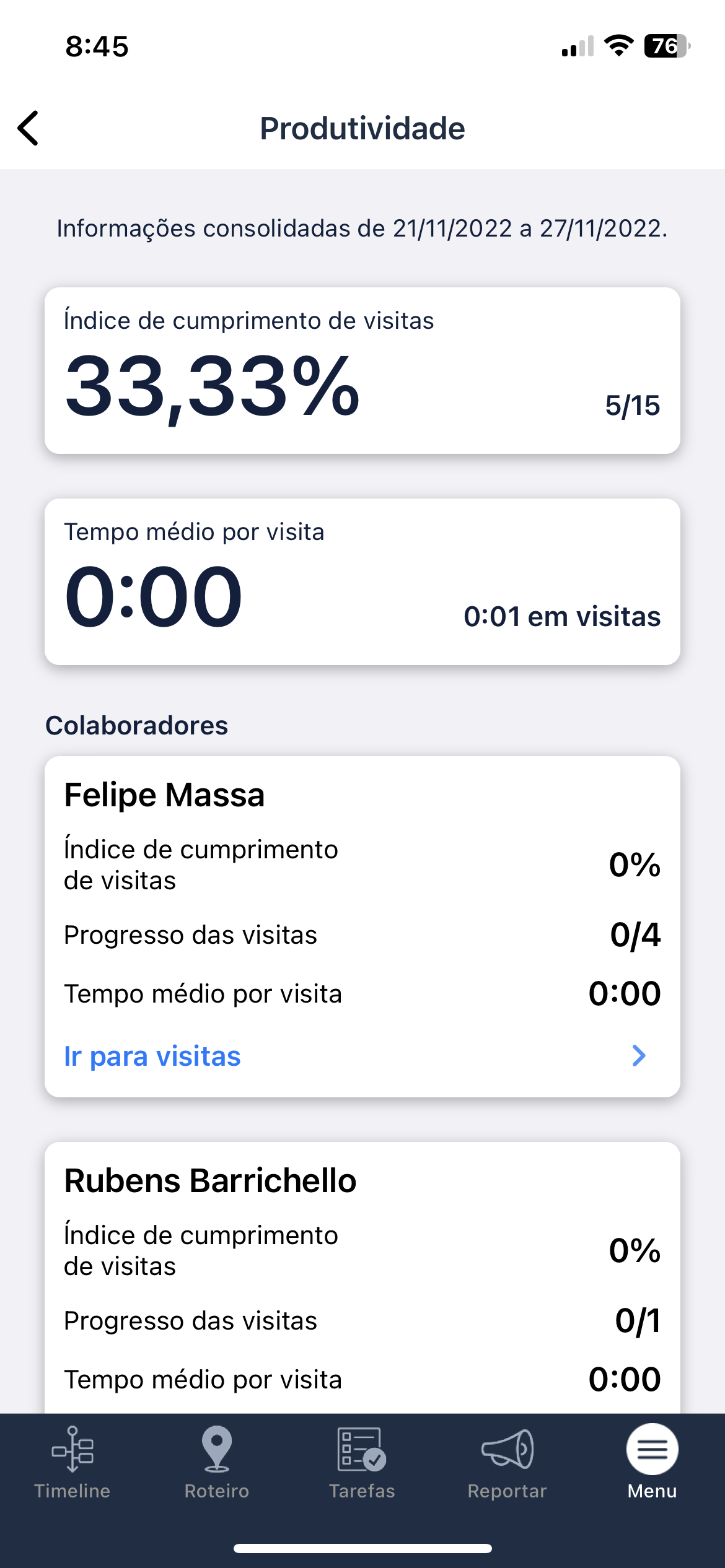Tap the Produtividade title
725x1568 pixels.
click(362, 129)
